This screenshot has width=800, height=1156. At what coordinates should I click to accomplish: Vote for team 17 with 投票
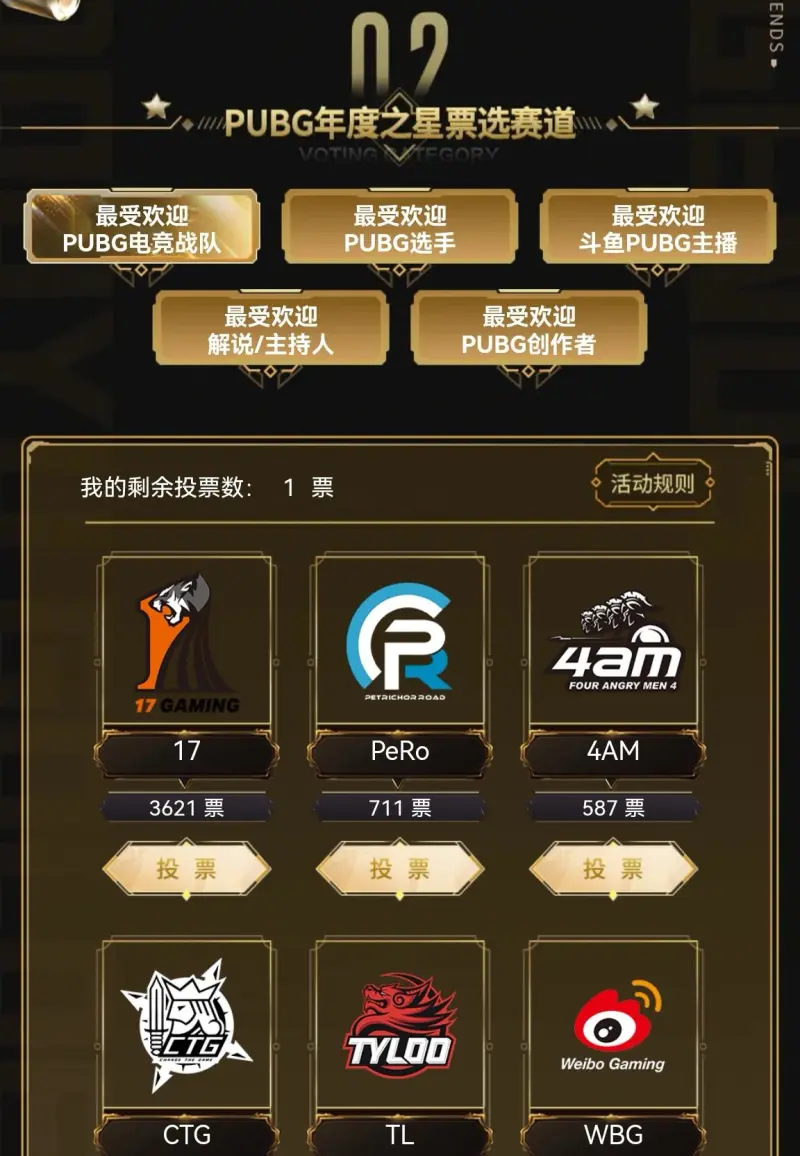(186, 869)
